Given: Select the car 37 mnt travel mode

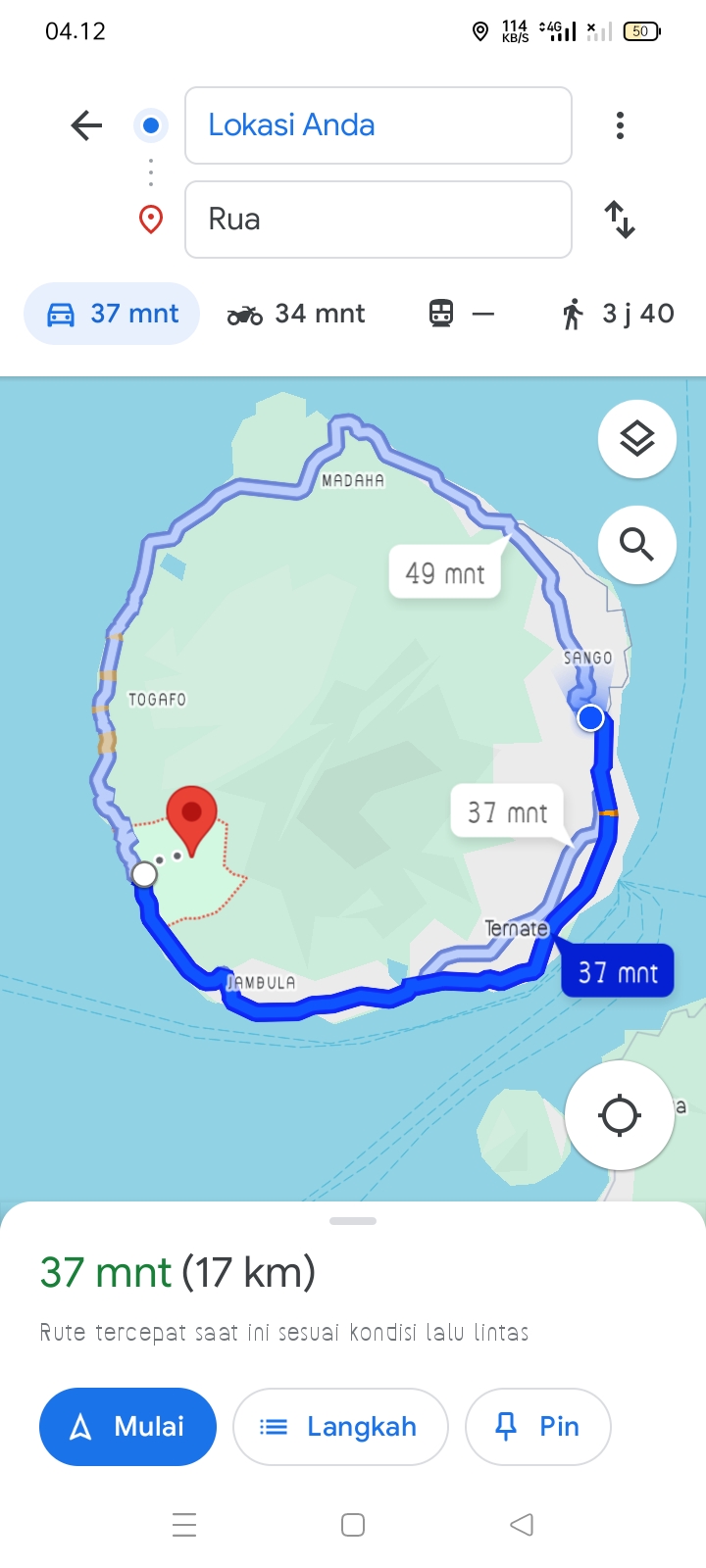Looking at the screenshot, I should [x=112, y=314].
